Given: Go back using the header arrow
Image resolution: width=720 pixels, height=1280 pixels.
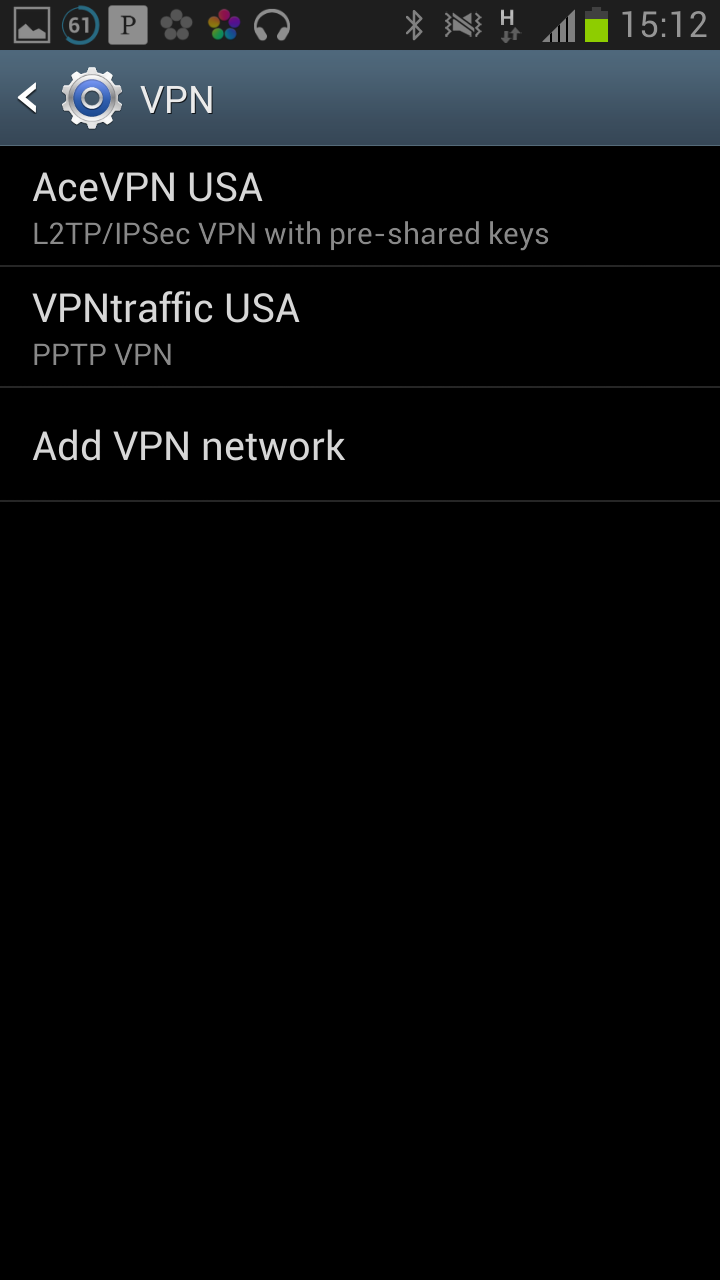Looking at the screenshot, I should 28,98.
